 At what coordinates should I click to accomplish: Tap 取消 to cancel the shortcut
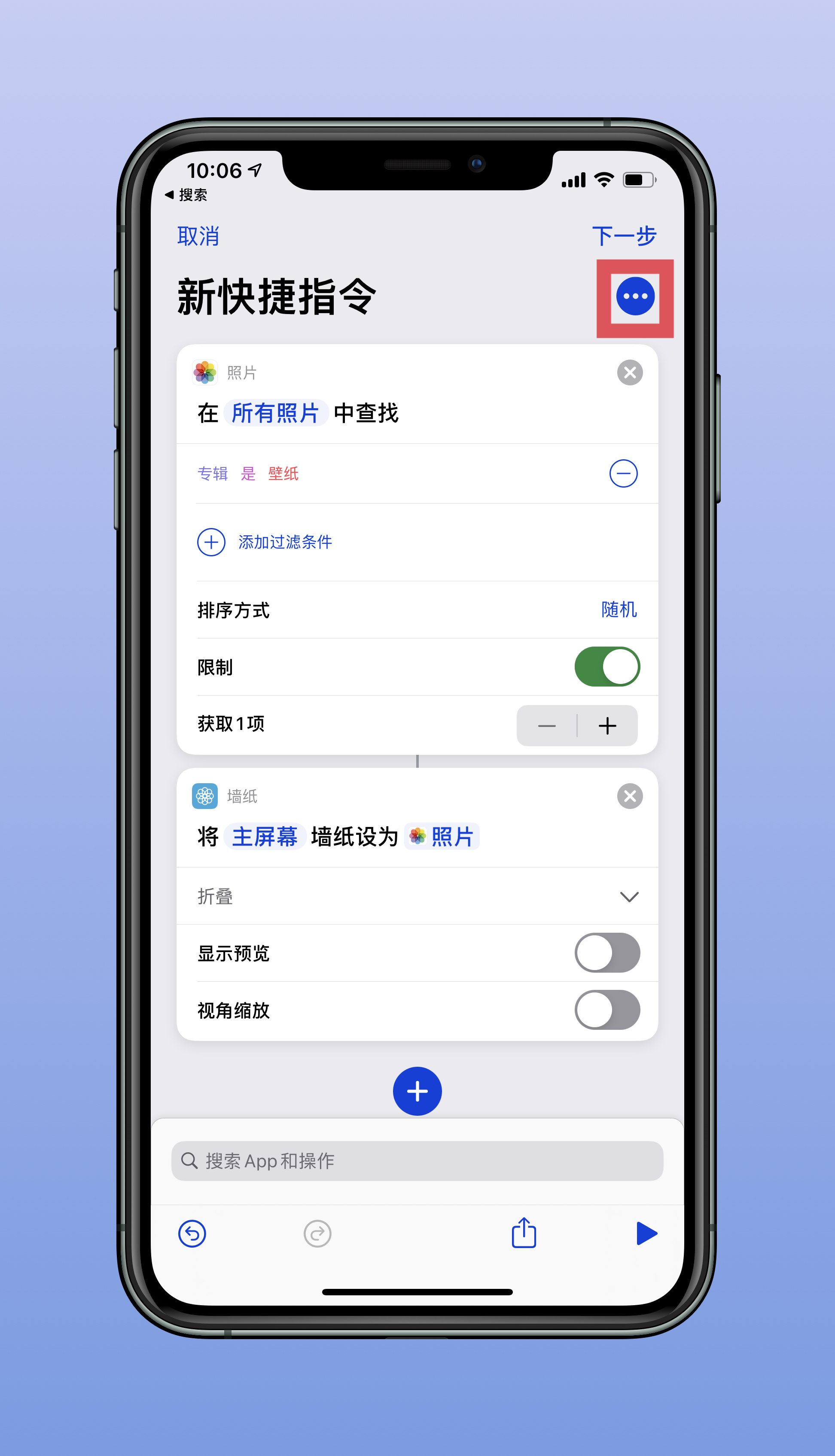point(198,236)
